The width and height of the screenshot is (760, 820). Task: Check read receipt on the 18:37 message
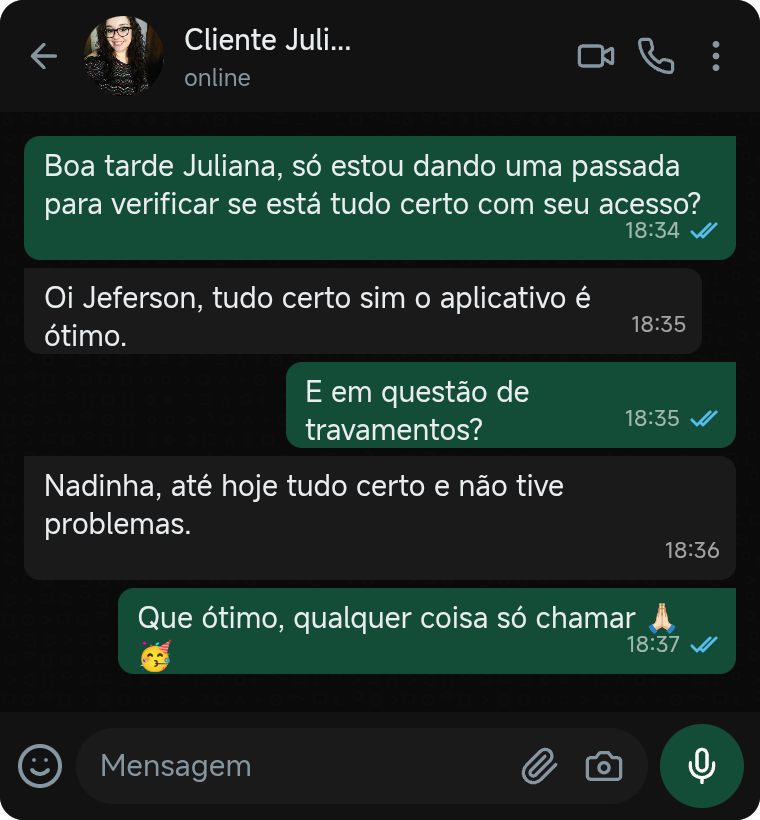(704, 645)
